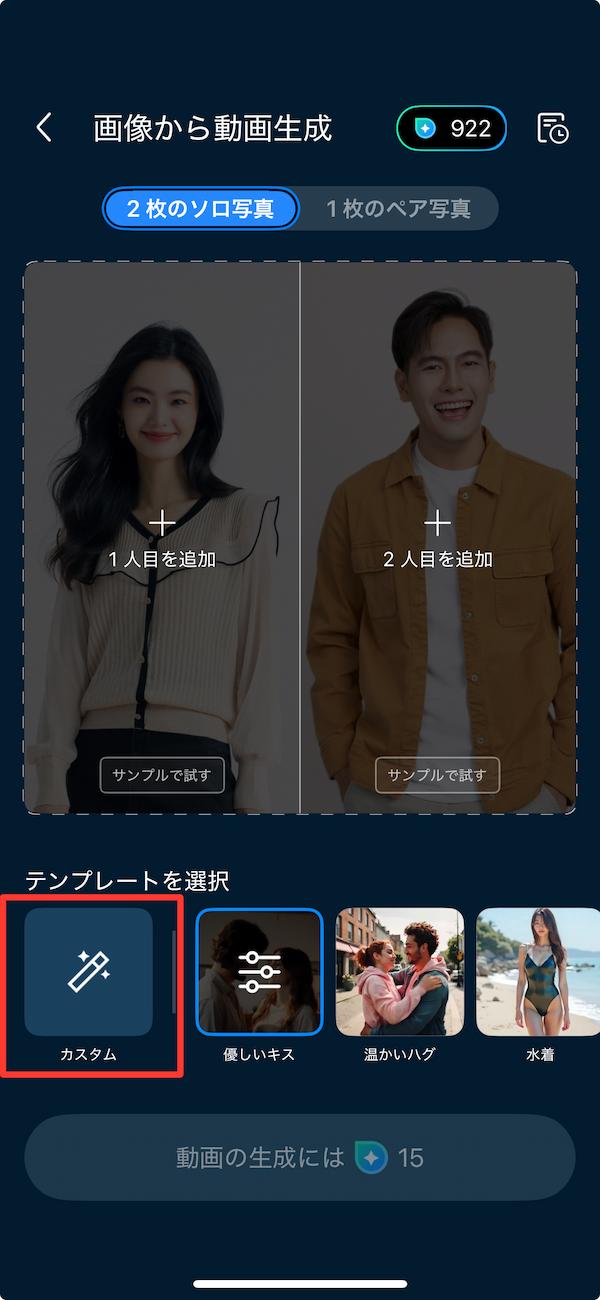This screenshot has width=600, height=1300.
Task: Generate the video for 15 credits
Action: tap(300, 1158)
